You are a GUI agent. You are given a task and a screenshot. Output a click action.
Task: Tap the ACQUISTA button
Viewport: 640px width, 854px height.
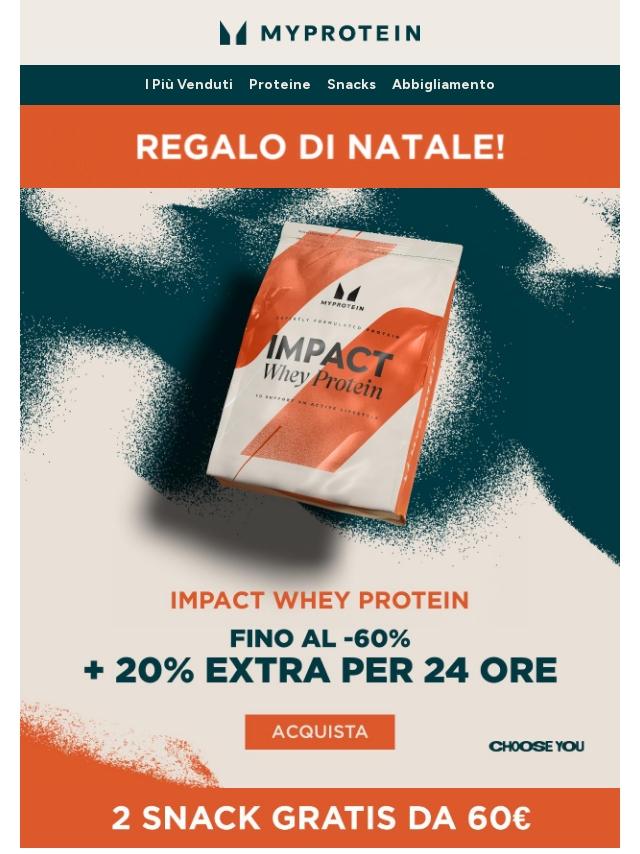[x=320, y=732]
